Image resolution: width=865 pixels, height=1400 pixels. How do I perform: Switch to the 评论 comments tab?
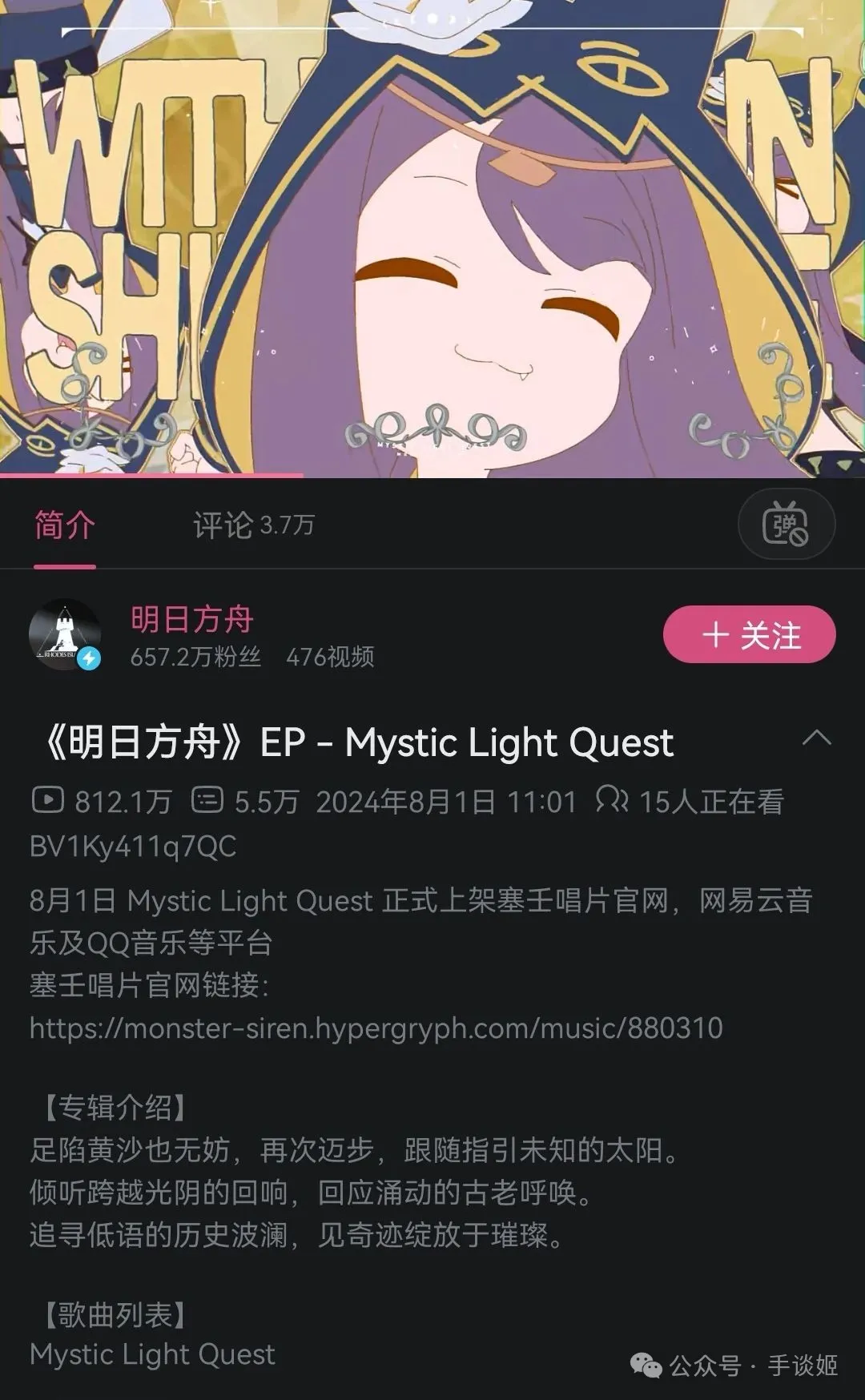[x=252, y=525]
